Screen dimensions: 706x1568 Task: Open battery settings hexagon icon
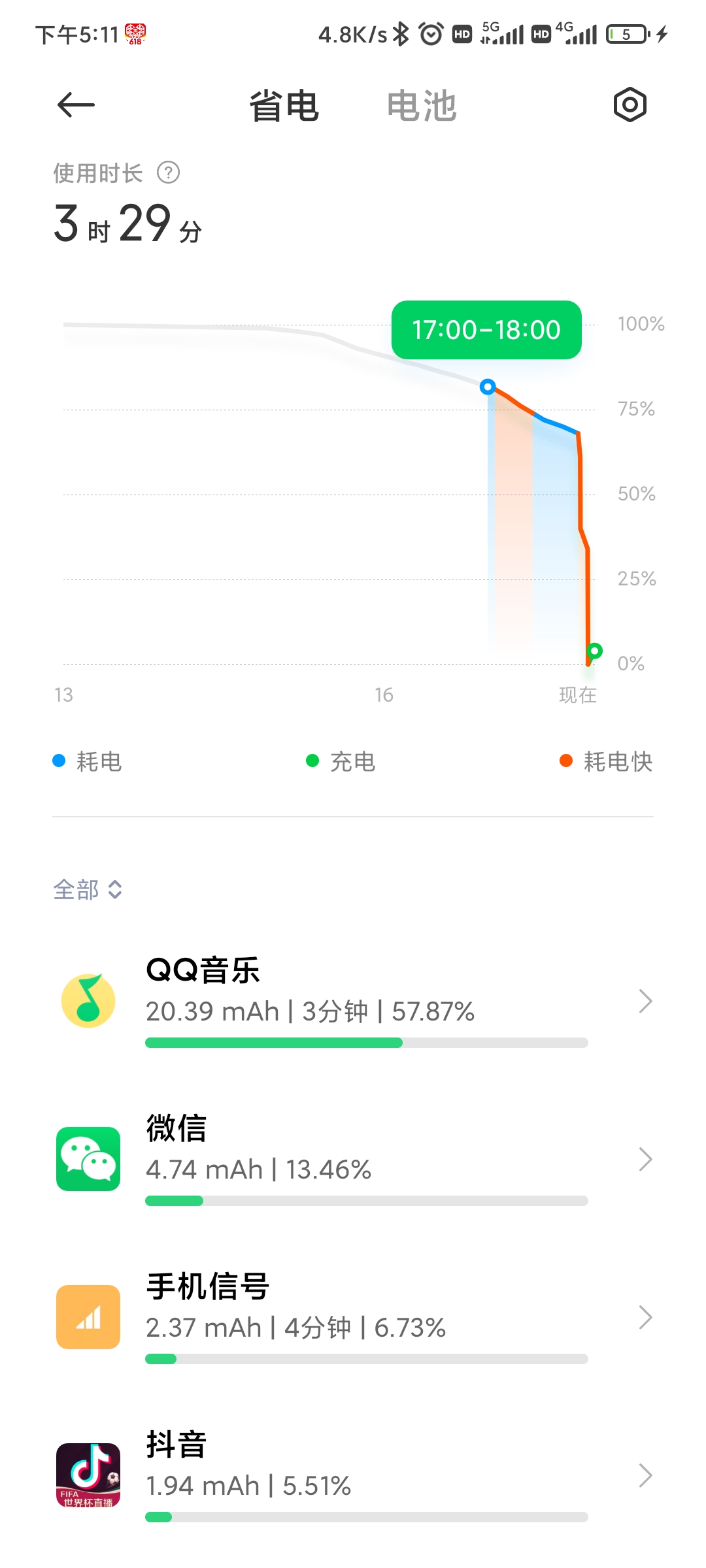click(x=630, y=105)
